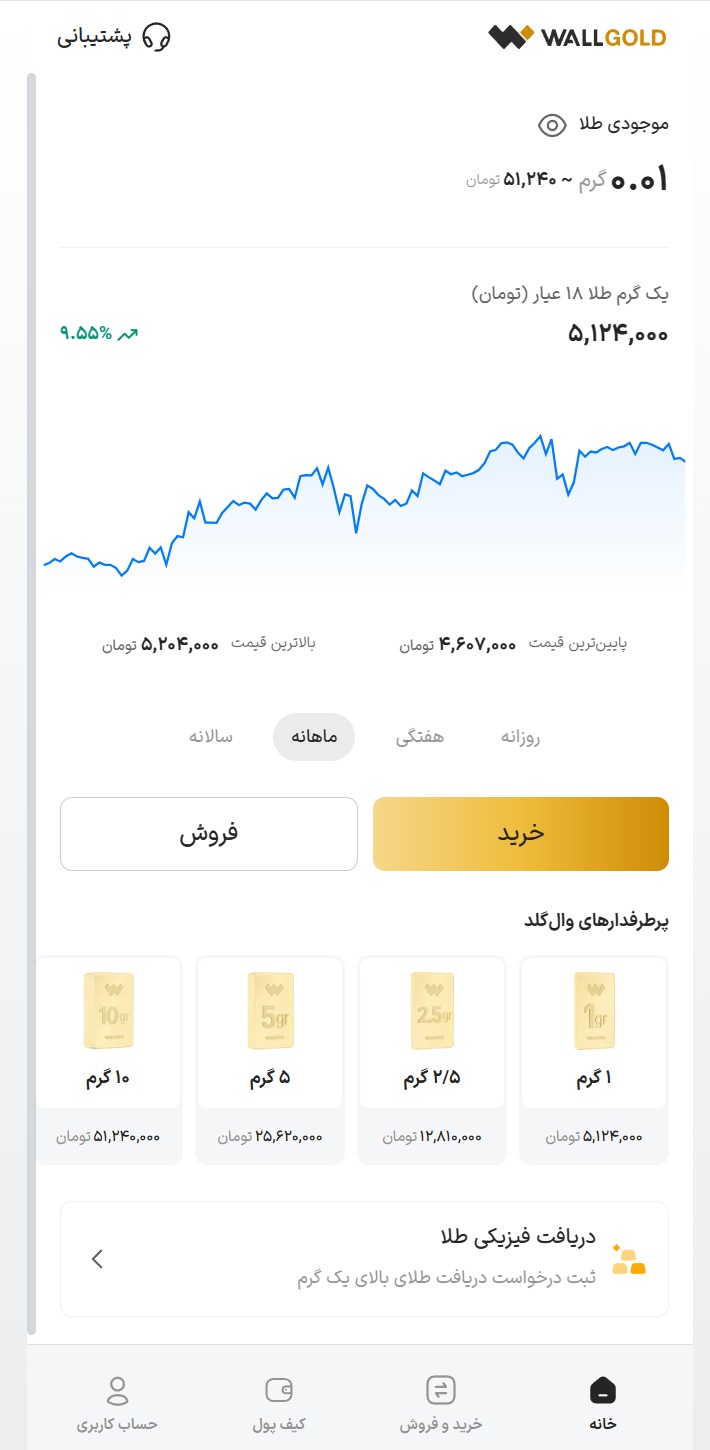Open the Account (حساب کاربری) tab

tap(117, 1402)
